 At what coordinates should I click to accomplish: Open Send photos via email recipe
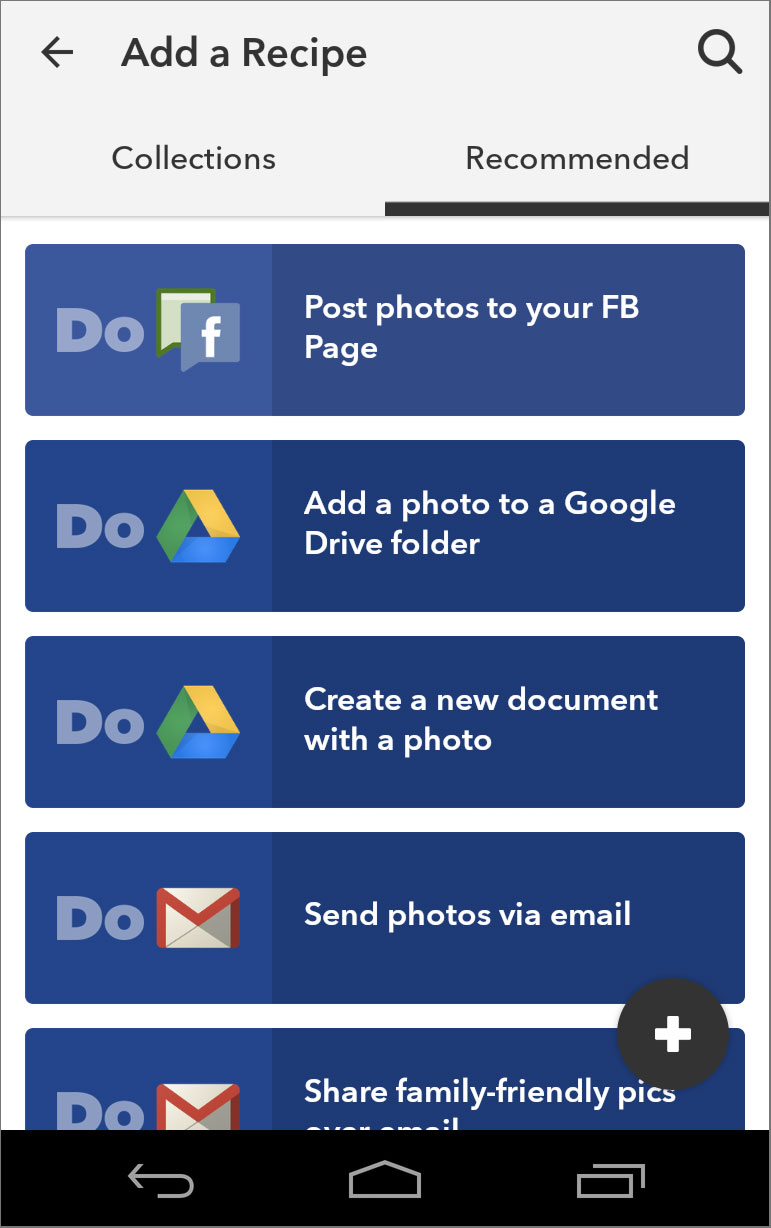point(385,917)
